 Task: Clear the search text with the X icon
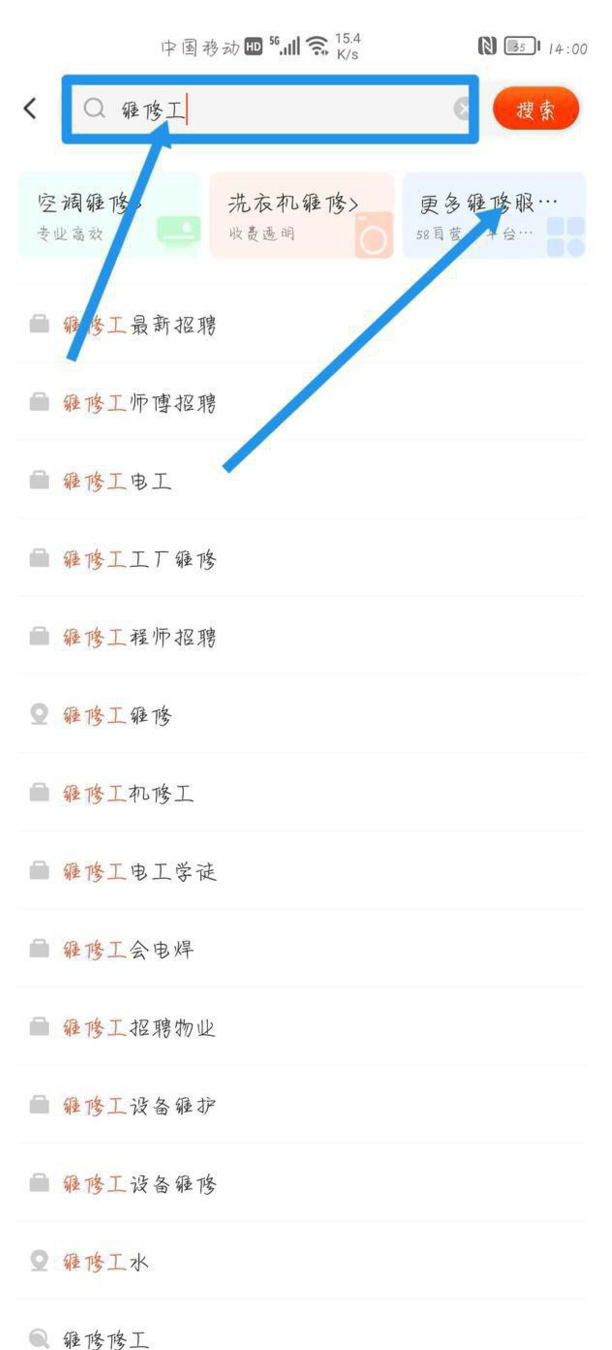(x=462, y=110)
